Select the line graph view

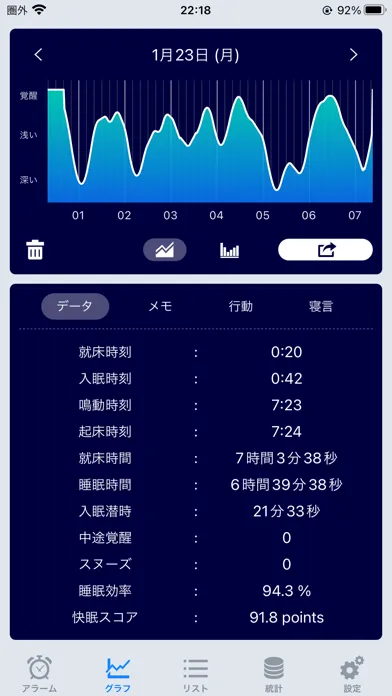165,250
